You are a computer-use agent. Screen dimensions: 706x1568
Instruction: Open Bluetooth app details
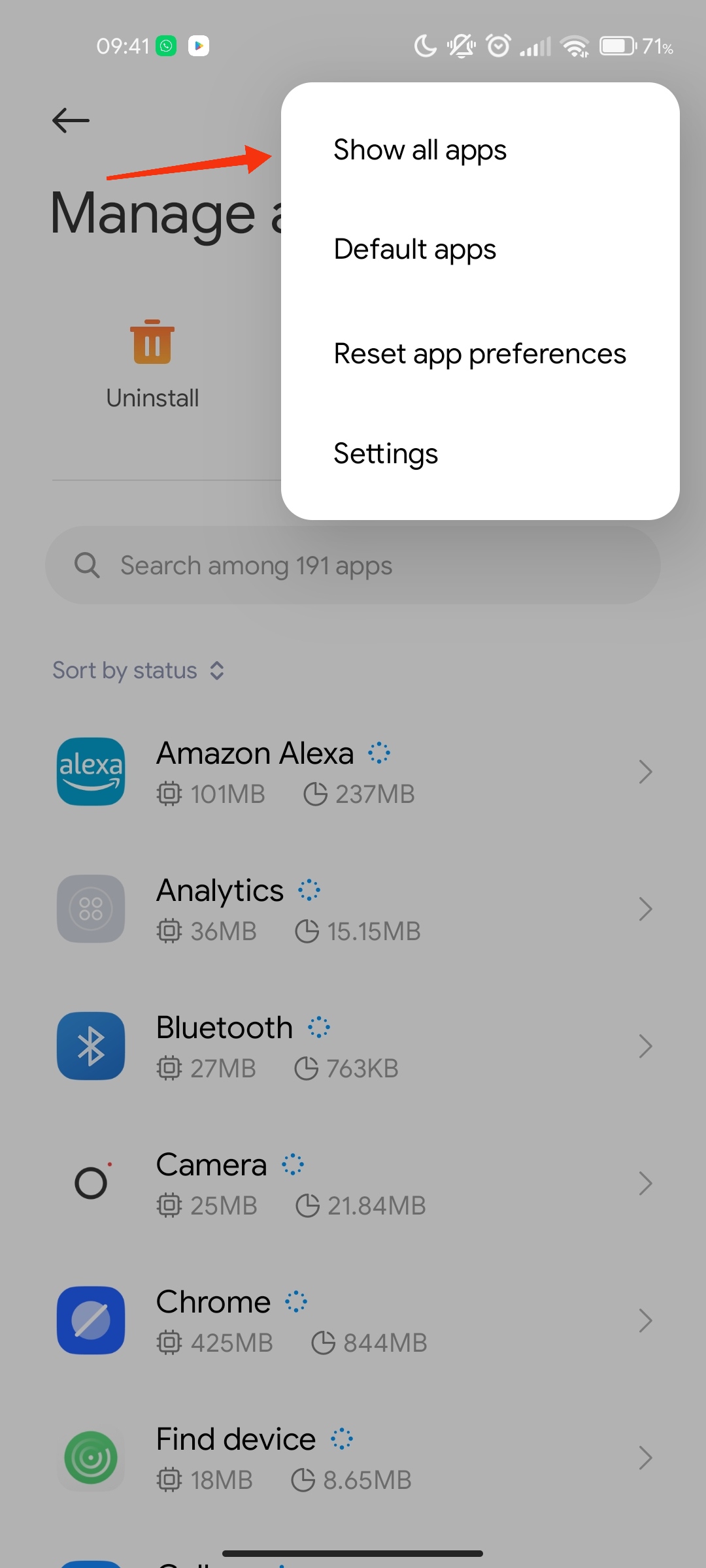tap(353, 1047)
